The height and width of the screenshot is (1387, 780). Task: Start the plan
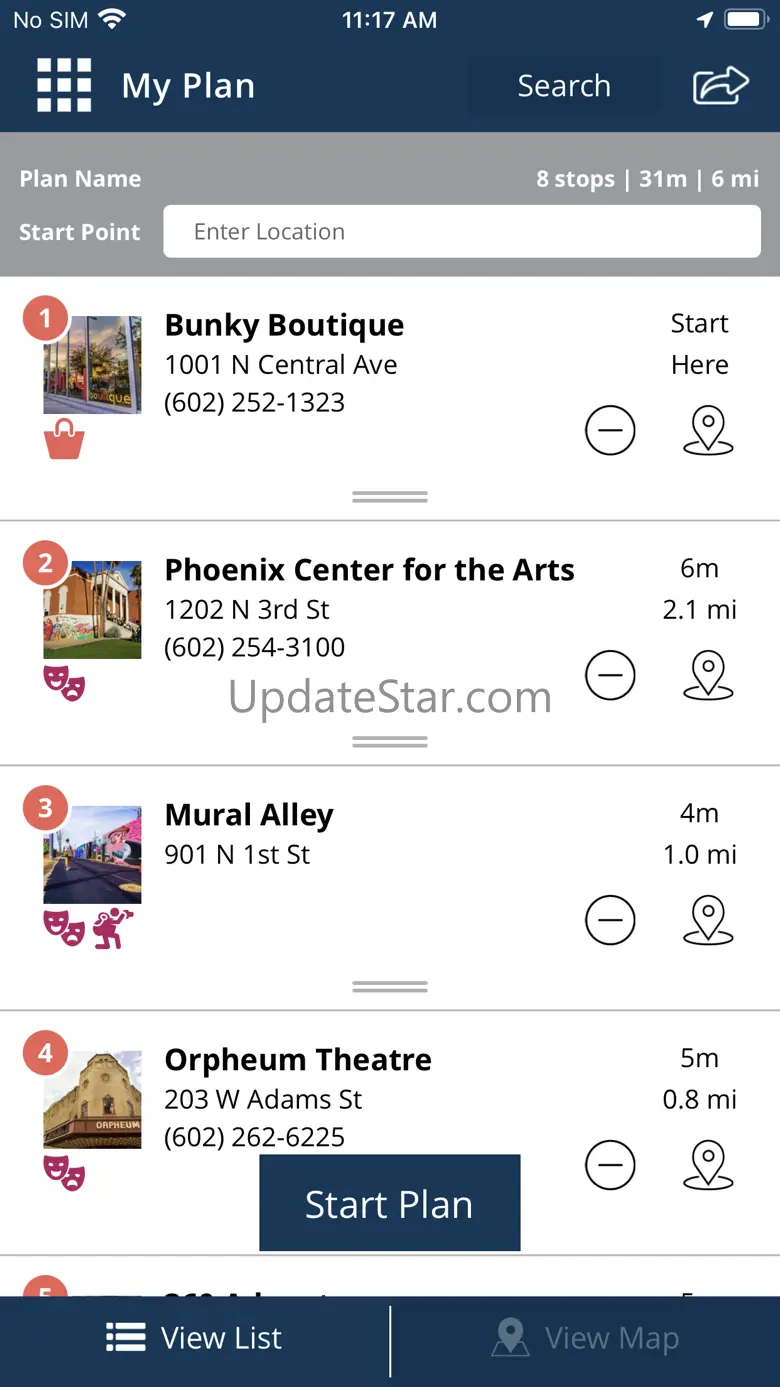coord(389,1204)
